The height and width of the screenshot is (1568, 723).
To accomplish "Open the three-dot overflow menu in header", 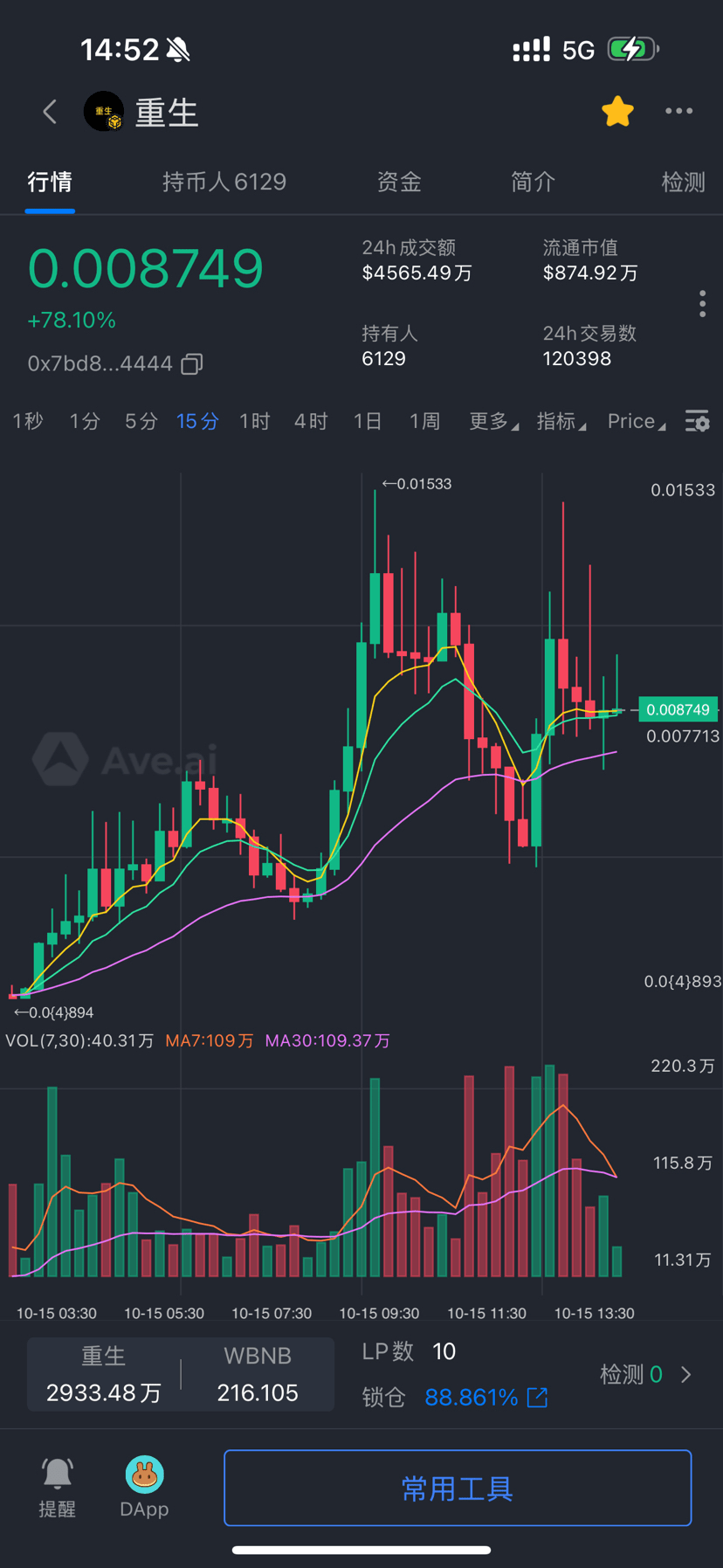I will [x=678, y=111].
